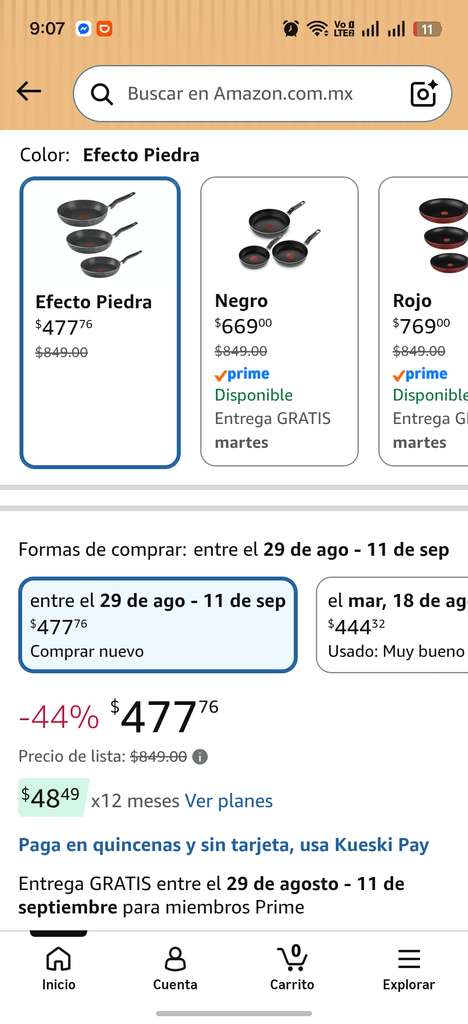Open the Explorar menu tab
This screenshot has height=1024, width=468.
(409, 968)
